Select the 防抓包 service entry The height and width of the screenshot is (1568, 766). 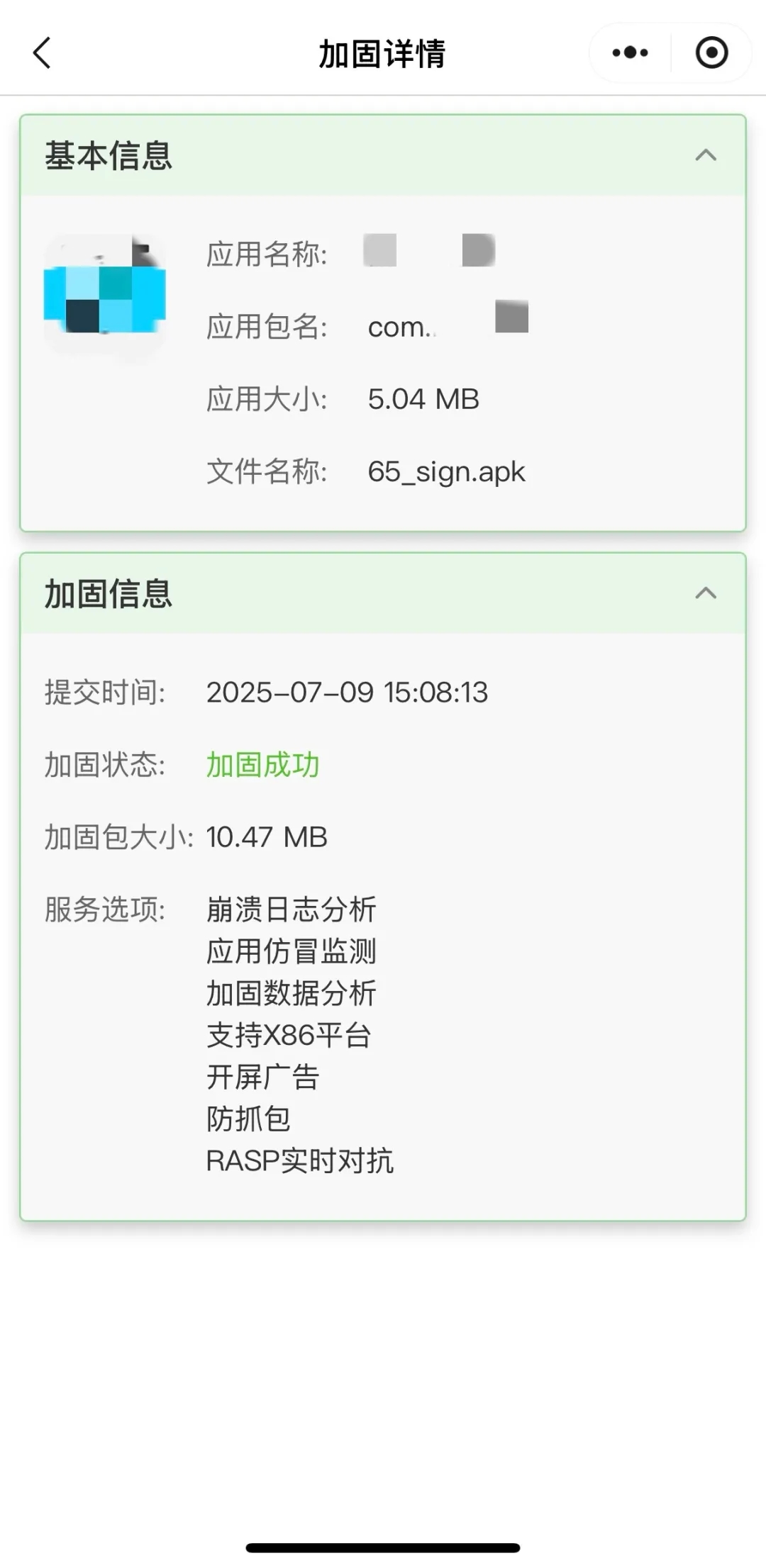coord(248,1119)
